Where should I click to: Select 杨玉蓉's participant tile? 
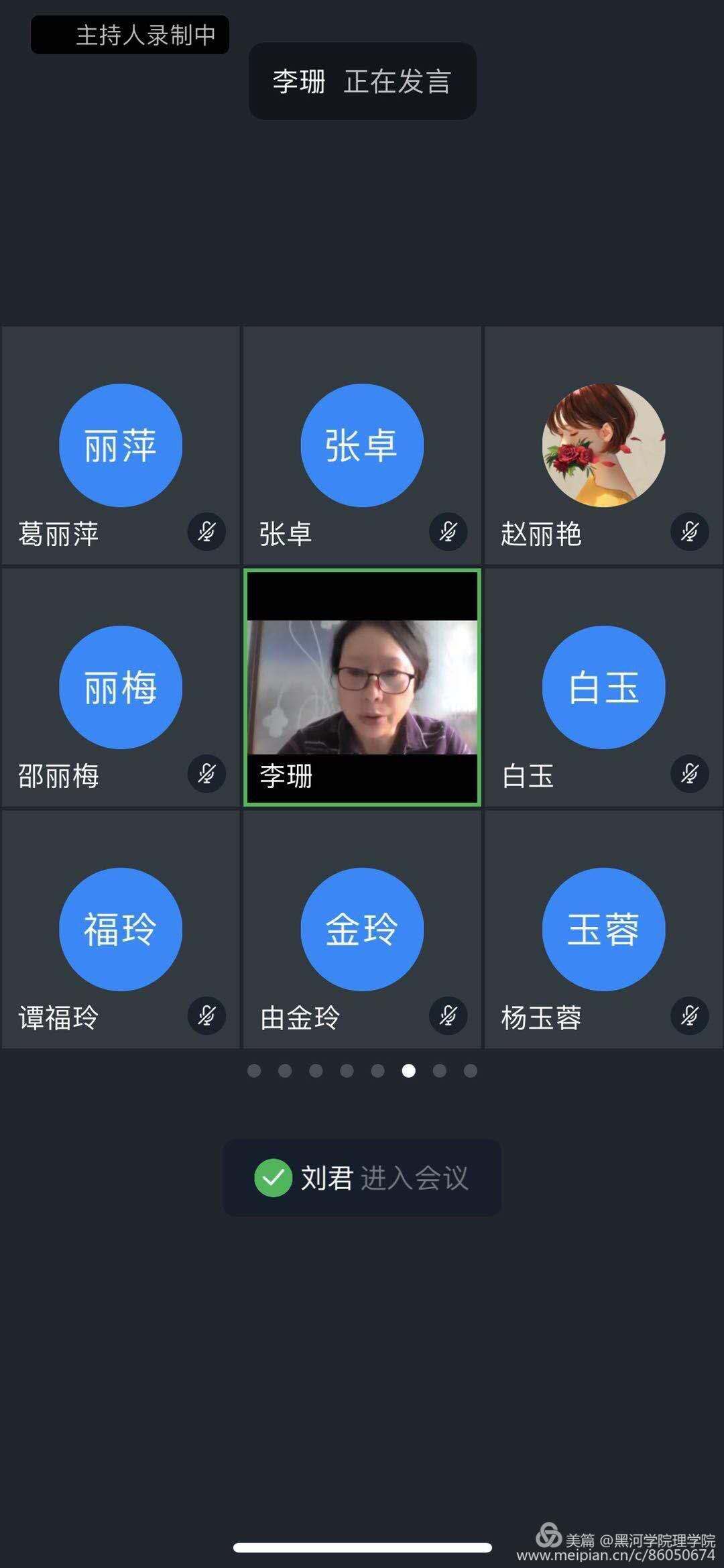pyautogui.click(x=603, y=930)
